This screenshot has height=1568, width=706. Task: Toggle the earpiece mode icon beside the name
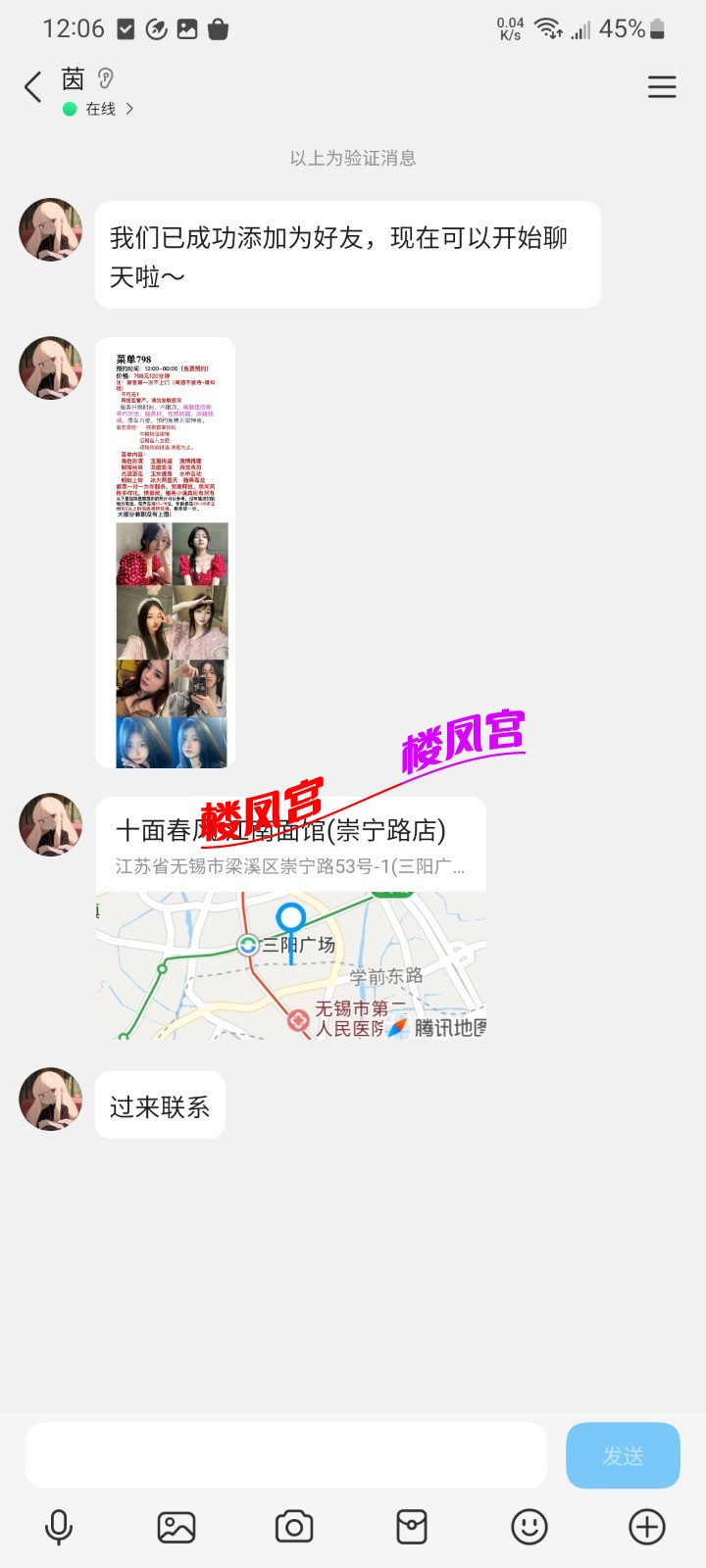pyautogui.click(x=106, y=77)
